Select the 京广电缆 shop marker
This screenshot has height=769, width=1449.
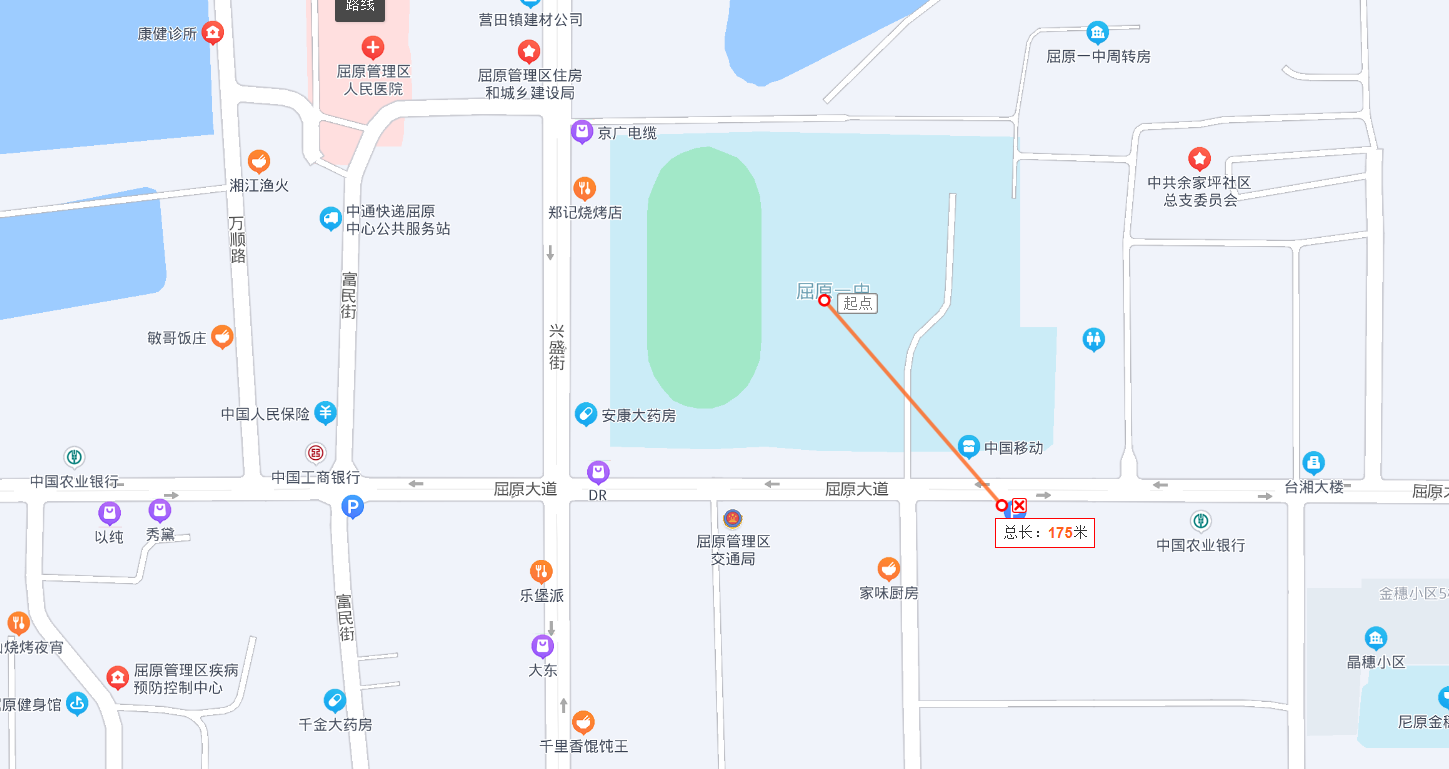[x=582, y=131]
